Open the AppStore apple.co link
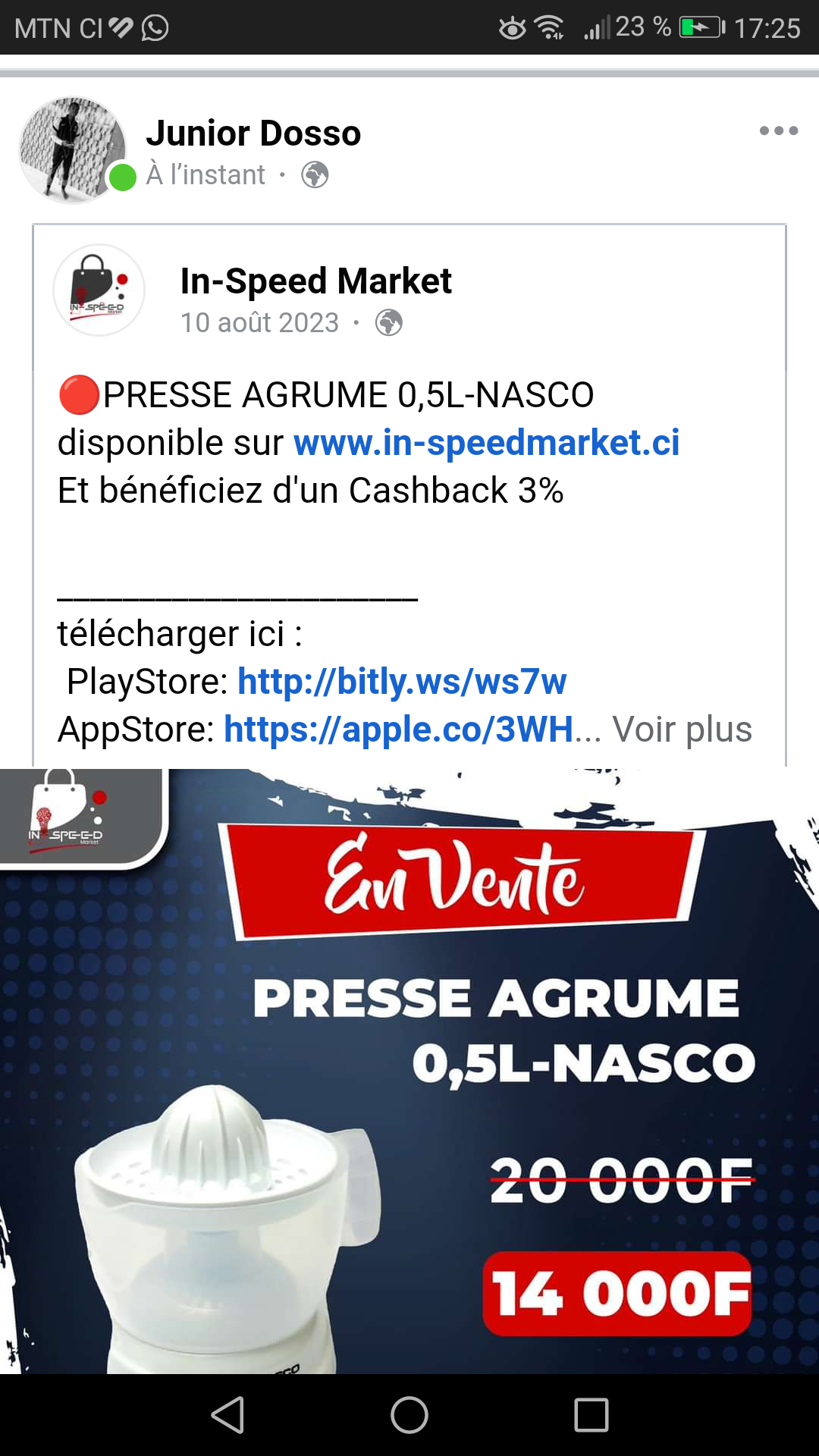Viewport: 819px width, 1456px height. tap(398, 730)
